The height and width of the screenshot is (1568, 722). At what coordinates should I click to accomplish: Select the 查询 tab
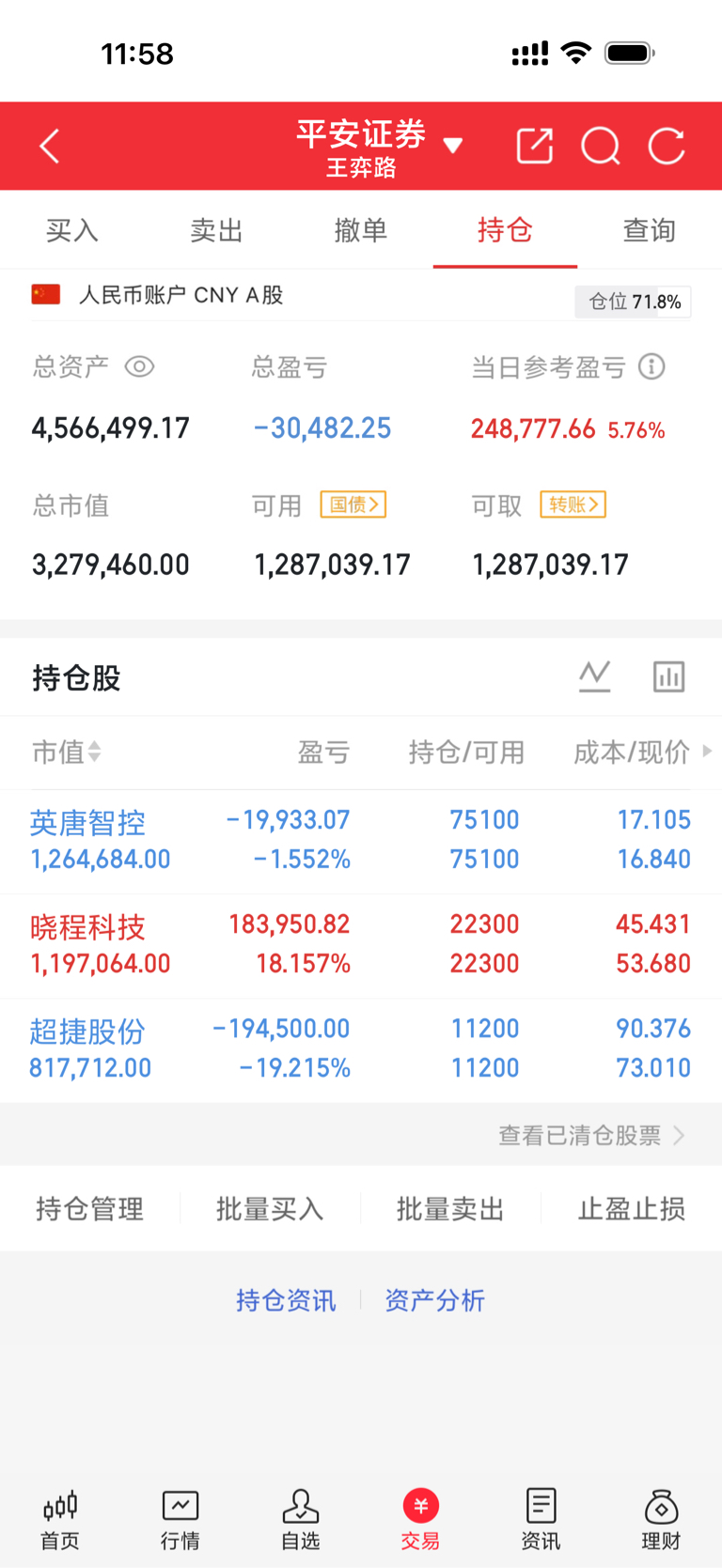tap(650, 230)
